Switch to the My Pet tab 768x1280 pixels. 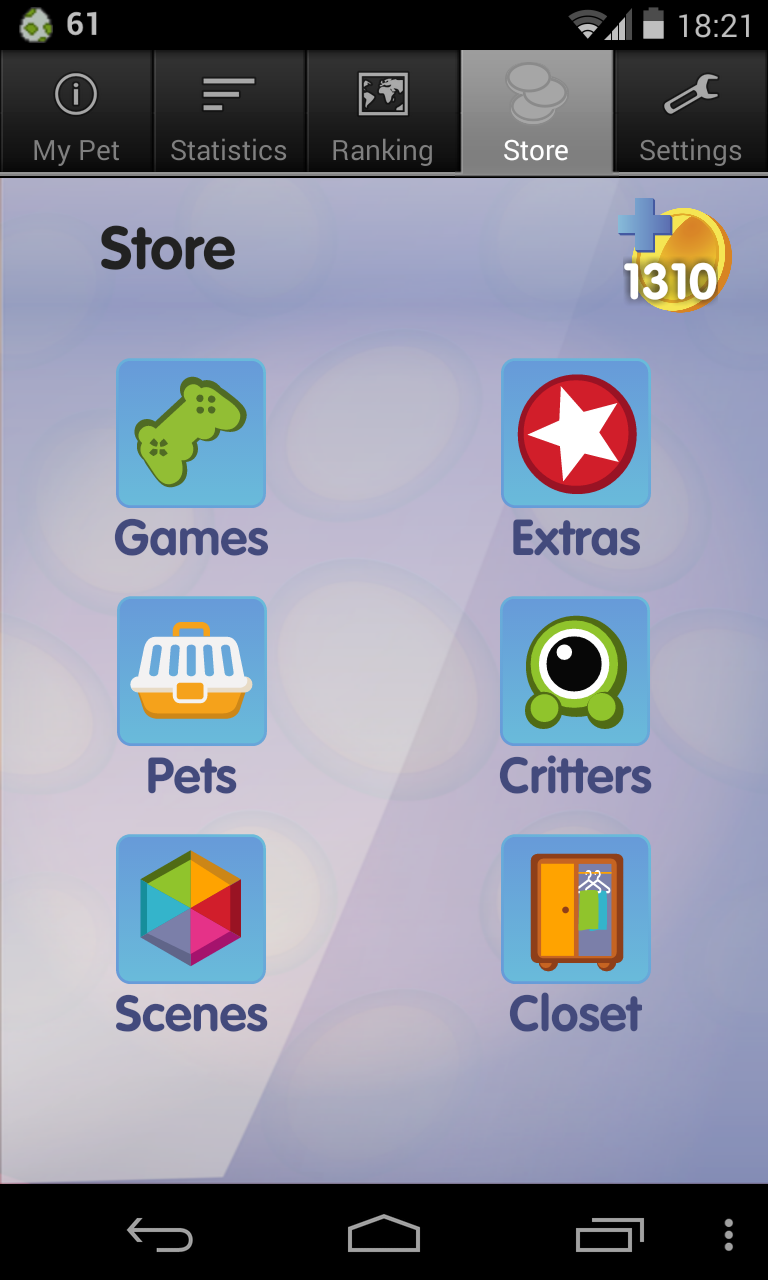click(x=76, y=112)
